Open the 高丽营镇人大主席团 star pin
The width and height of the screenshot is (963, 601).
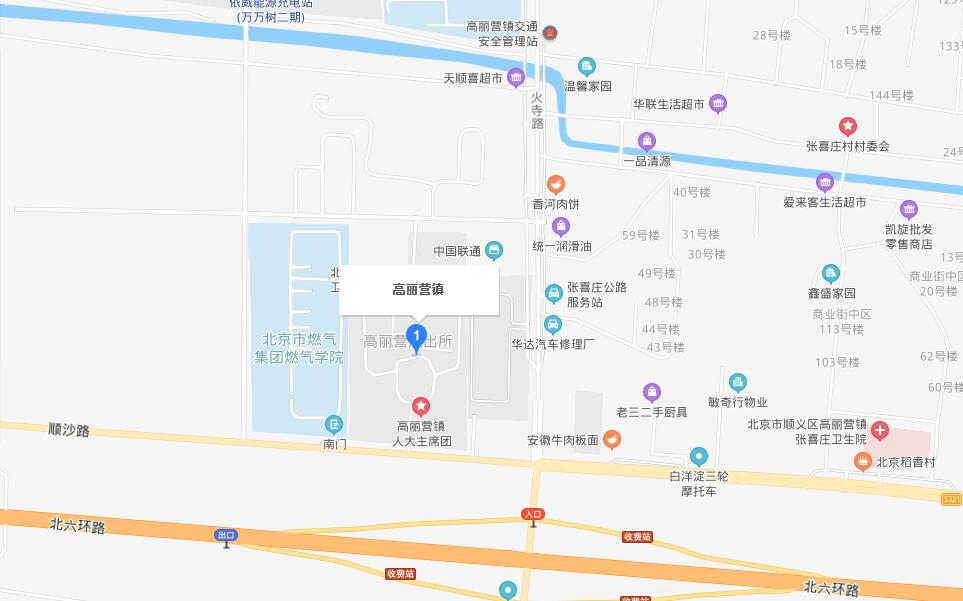click(x=422, y=406)
